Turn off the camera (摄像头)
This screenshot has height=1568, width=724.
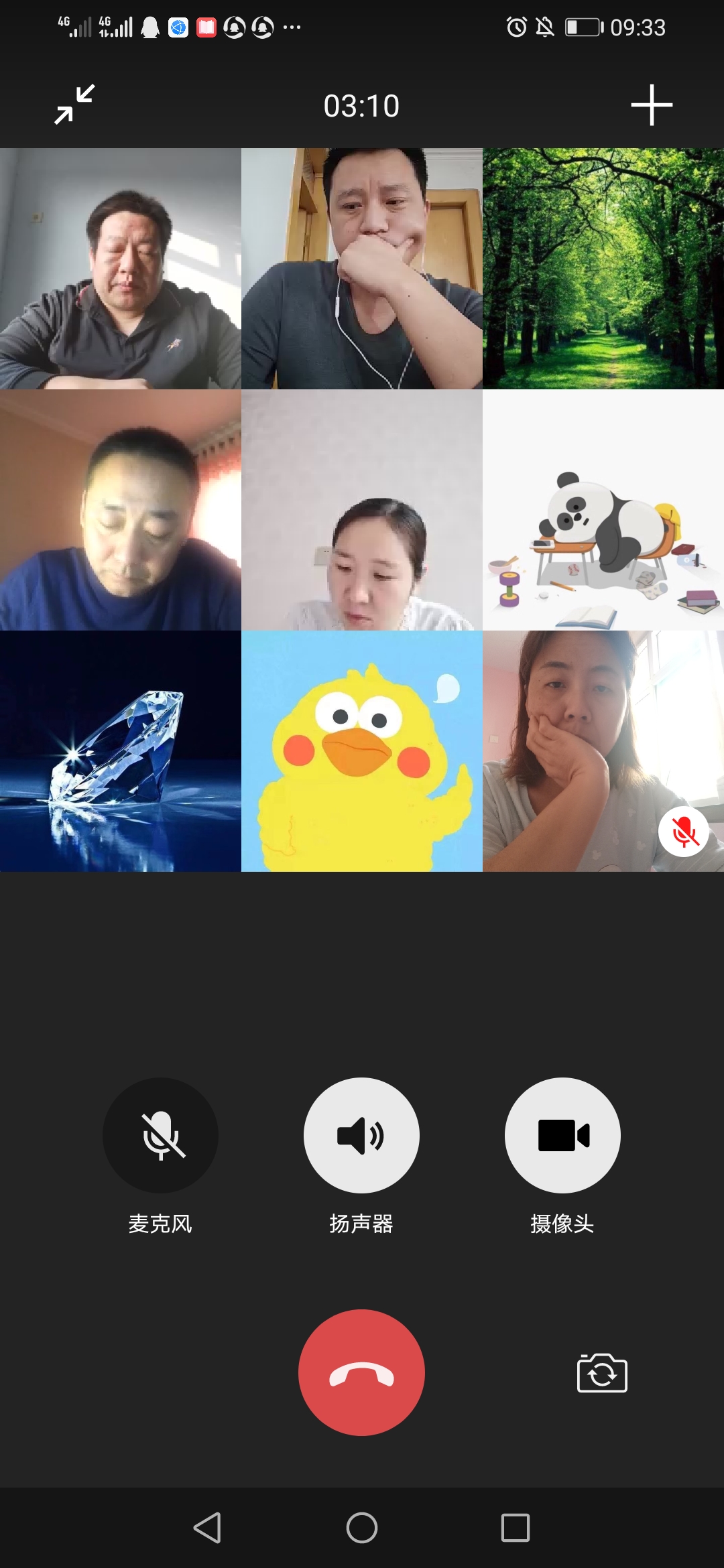(562, 1135)
